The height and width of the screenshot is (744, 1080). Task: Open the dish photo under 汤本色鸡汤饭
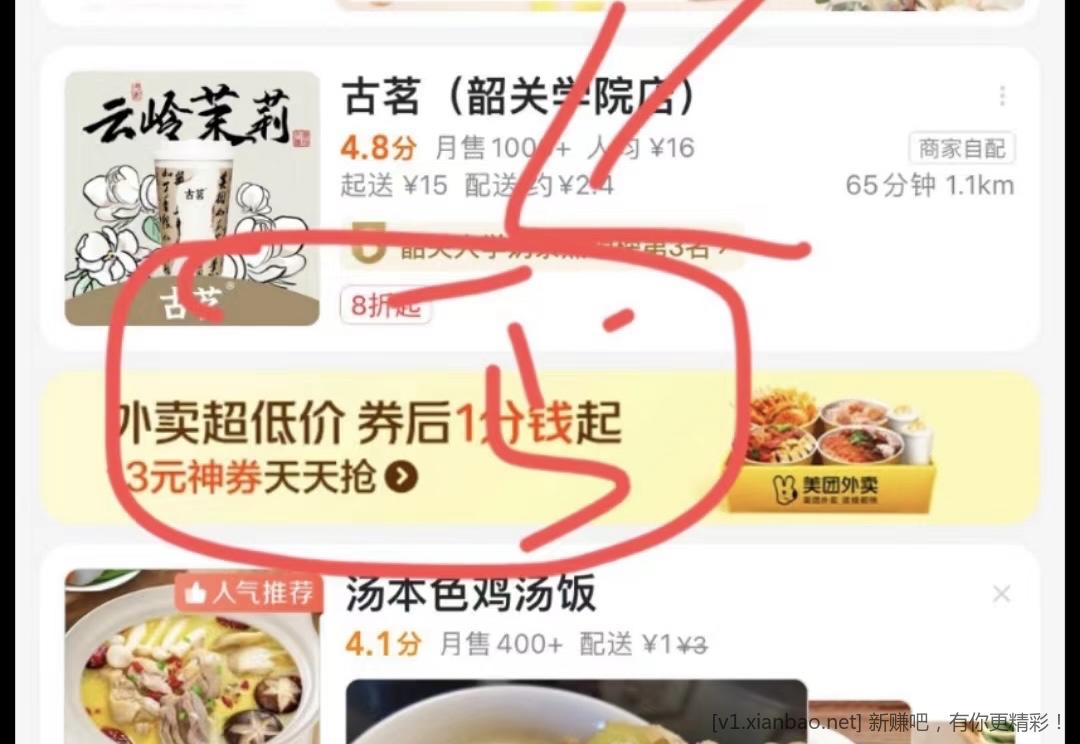pos(576,712)
